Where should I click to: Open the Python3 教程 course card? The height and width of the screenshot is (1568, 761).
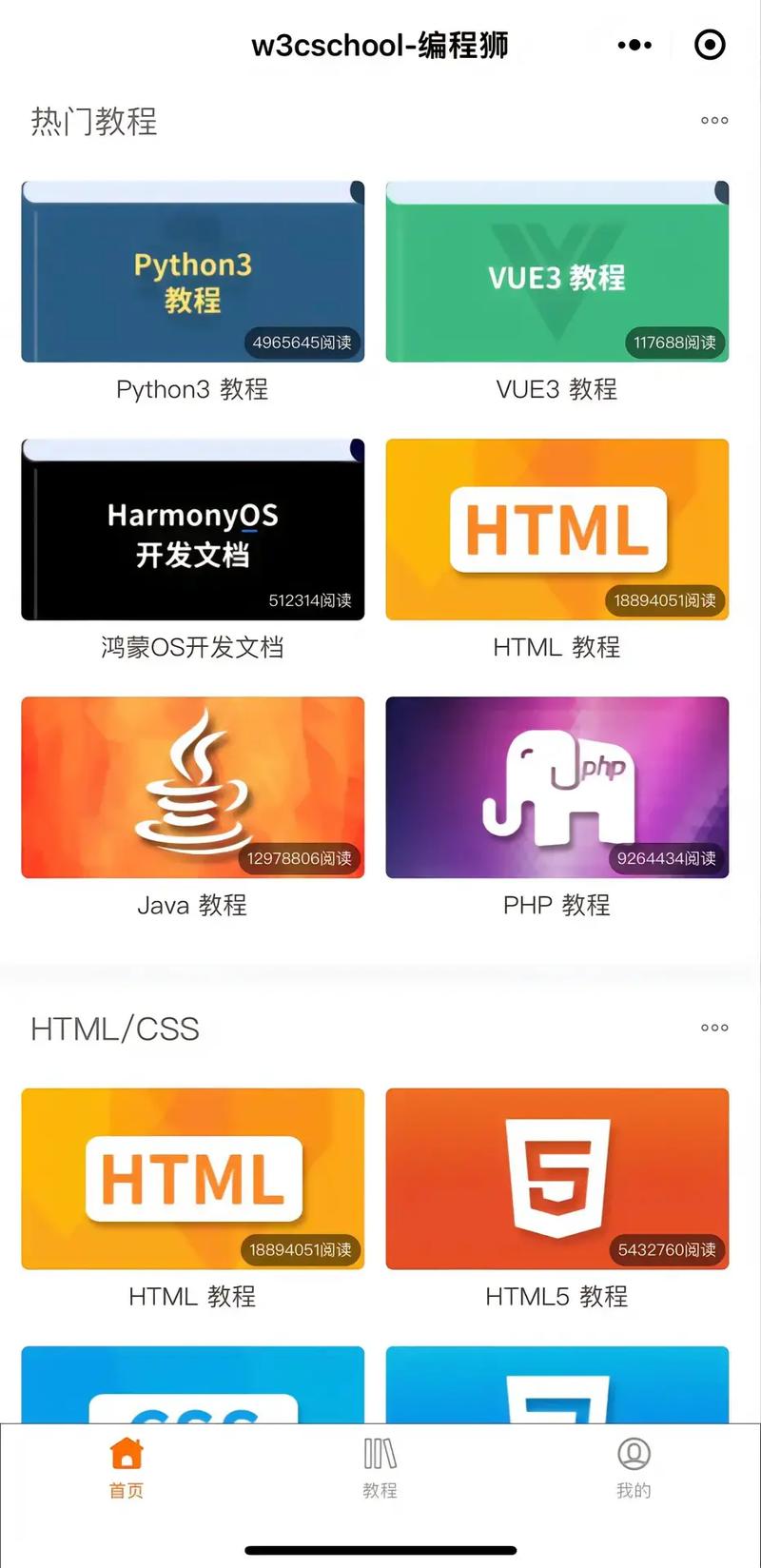pos(192,273)
